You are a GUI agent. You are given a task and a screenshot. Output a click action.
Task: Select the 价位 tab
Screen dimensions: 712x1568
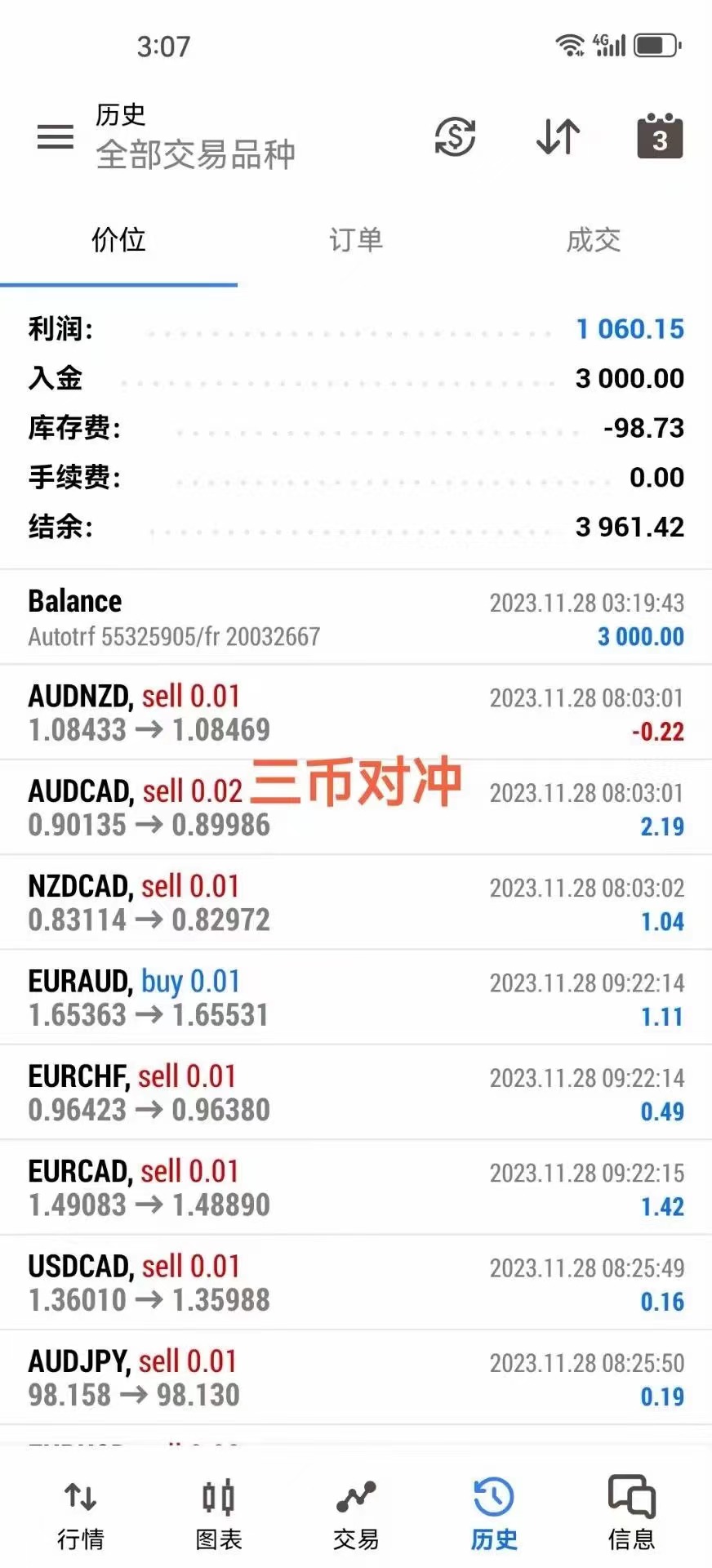118,240
